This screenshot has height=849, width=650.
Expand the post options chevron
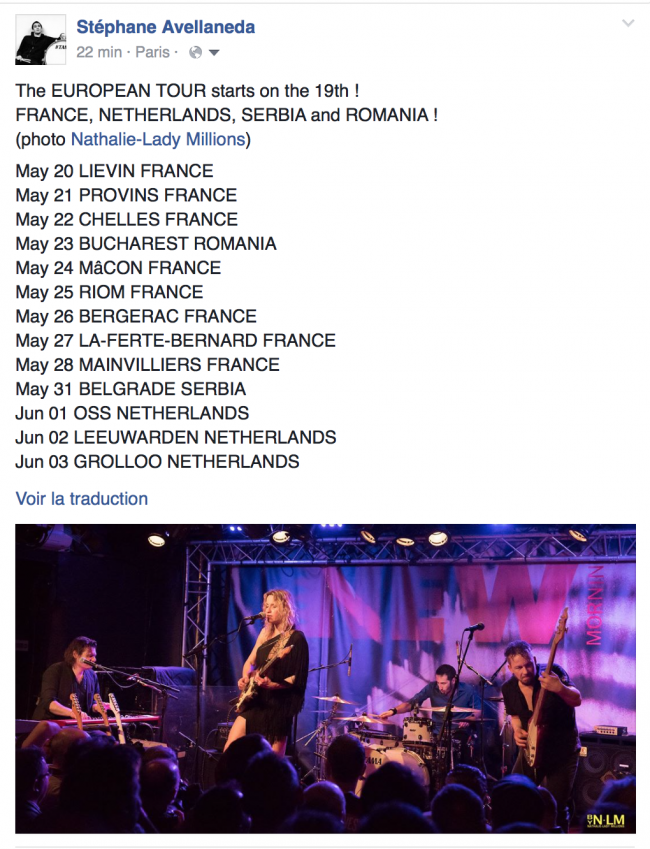point(627,23)
